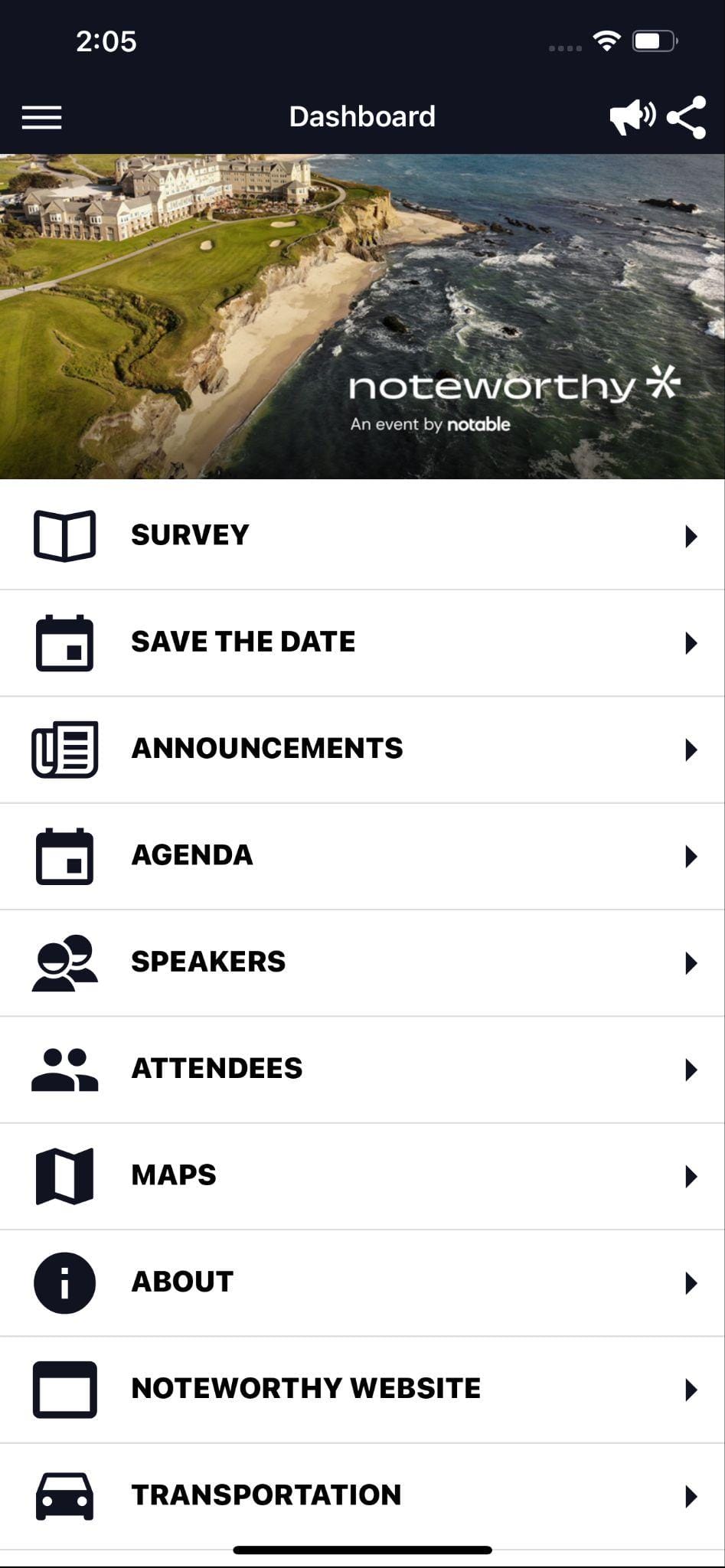
Task: Open the event Agenda
Action: tap(362, 855)
